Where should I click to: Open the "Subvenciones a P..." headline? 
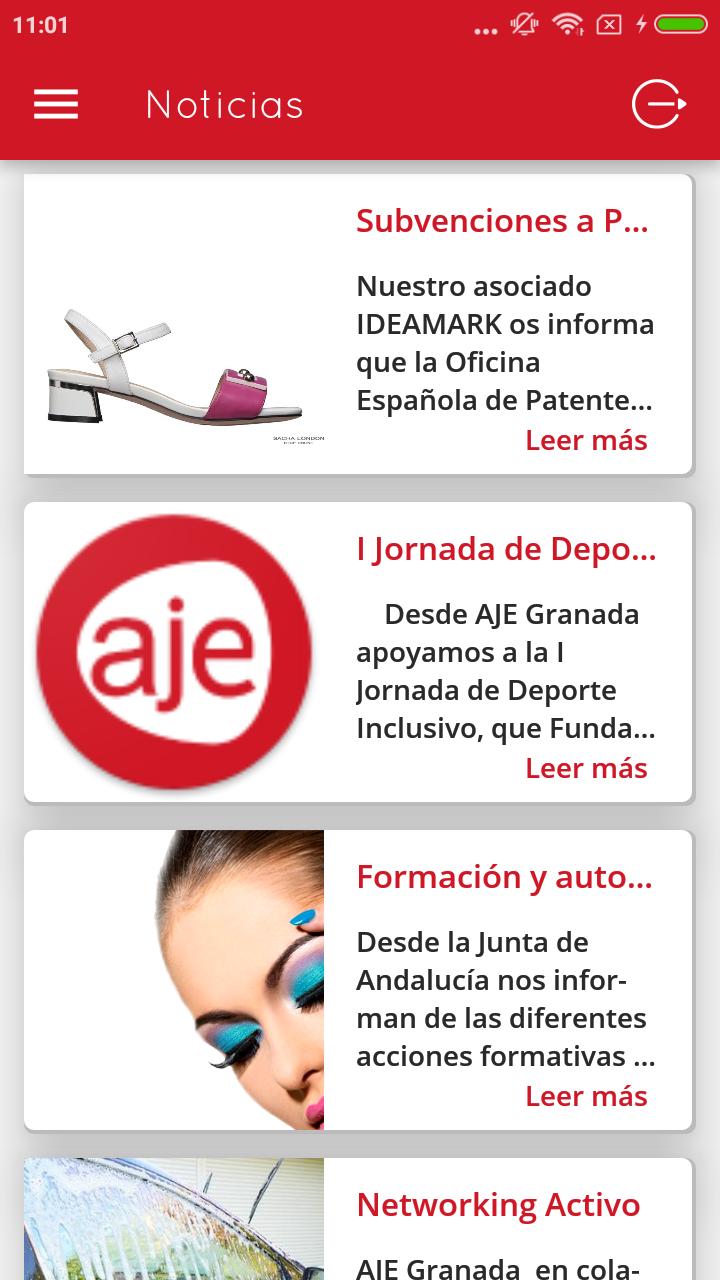pos(504,221)
